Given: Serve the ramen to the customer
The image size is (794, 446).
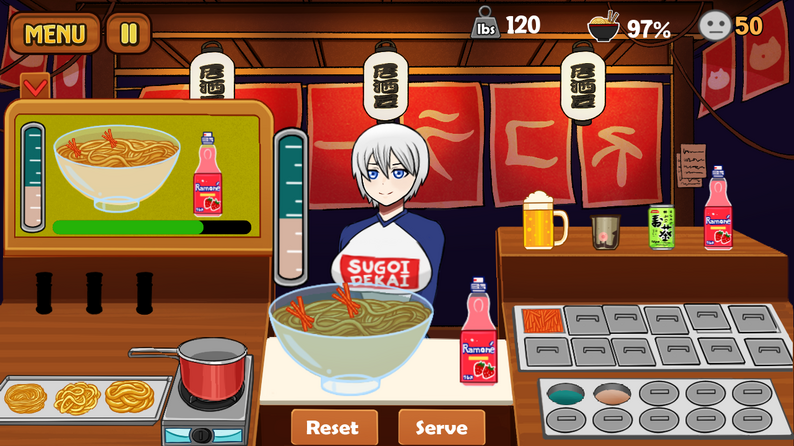Looking at the screenshot, I should [441, 427].
